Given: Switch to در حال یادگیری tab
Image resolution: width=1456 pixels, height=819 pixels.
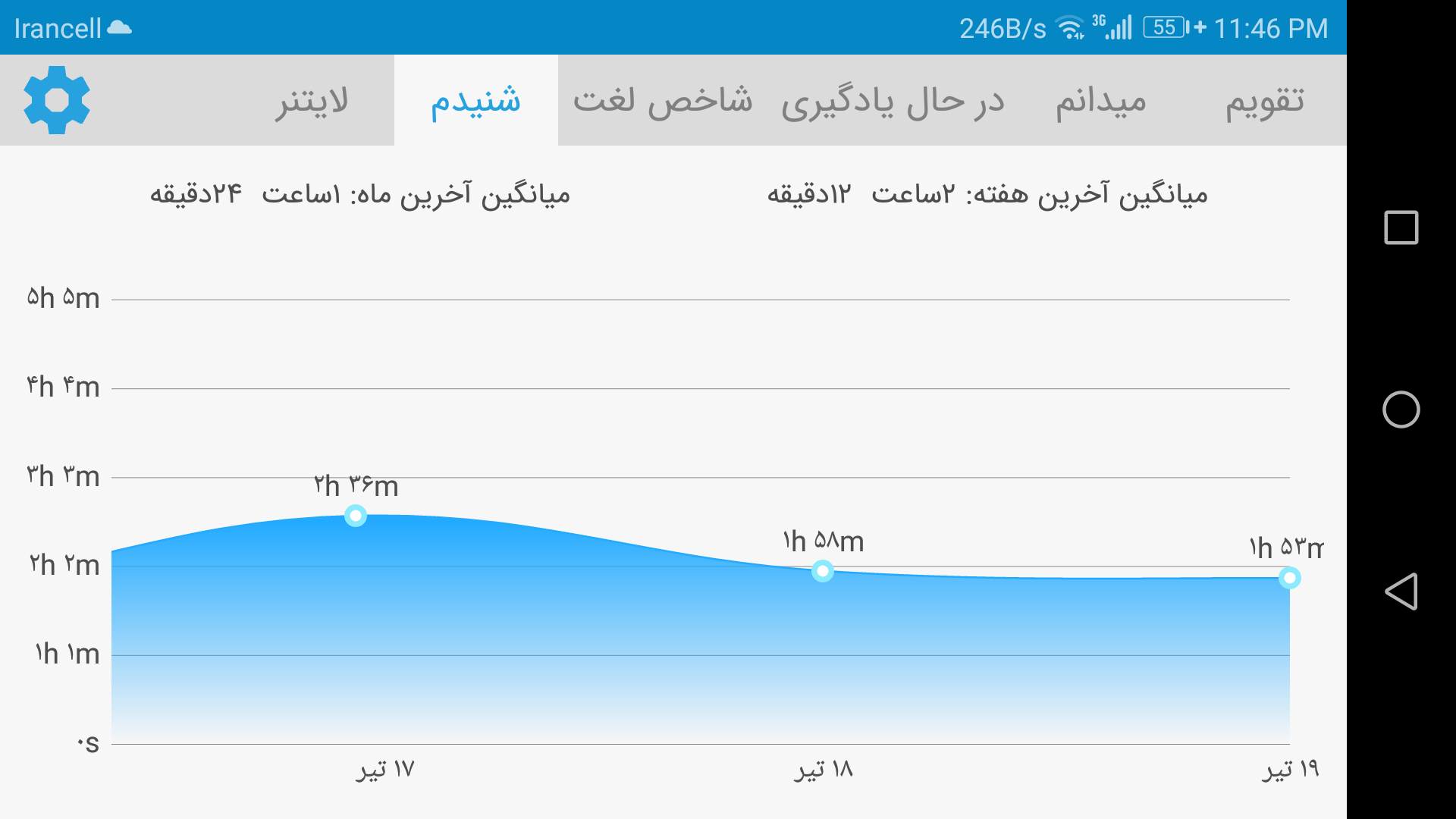Looking at the screenshot, I should click(893, 100).
